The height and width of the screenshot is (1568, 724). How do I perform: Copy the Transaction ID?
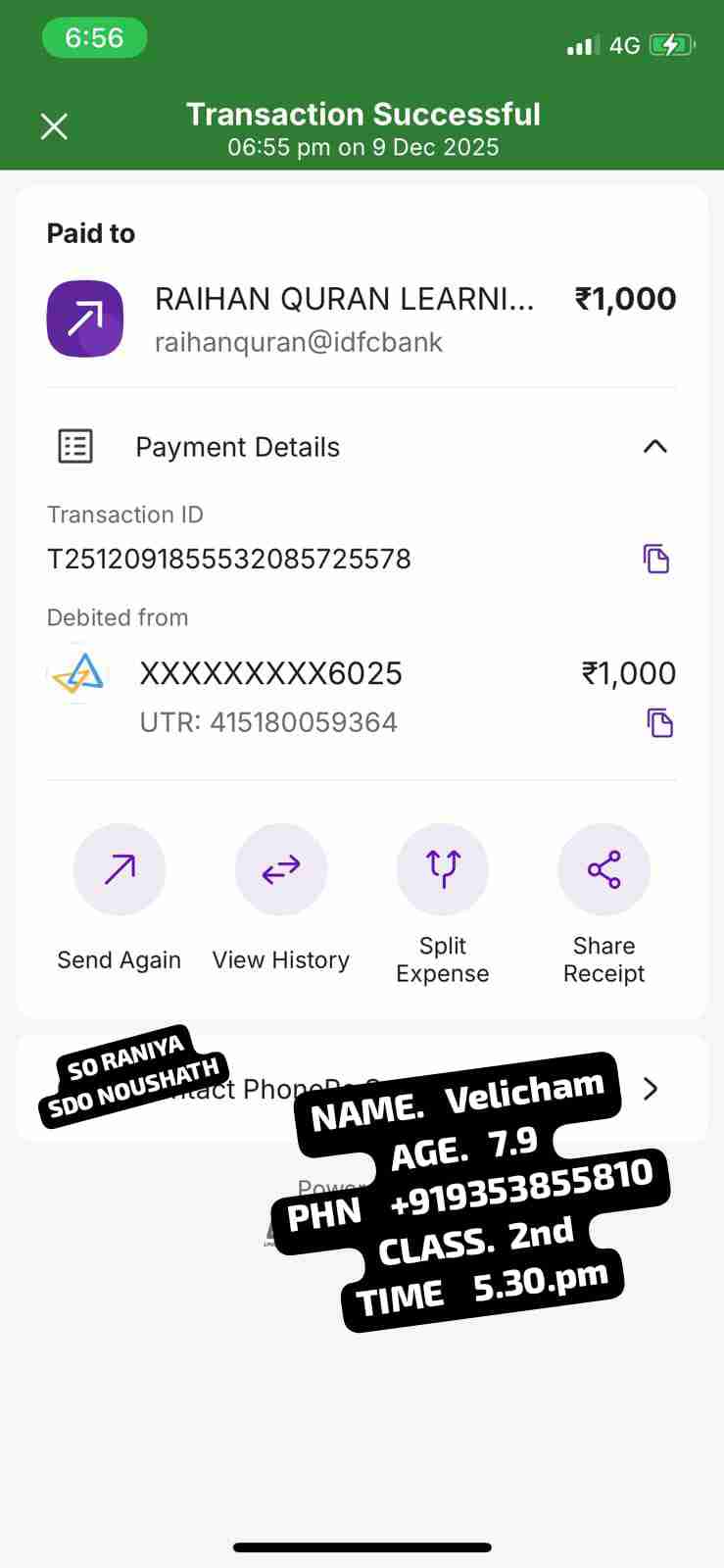(655, 559)
